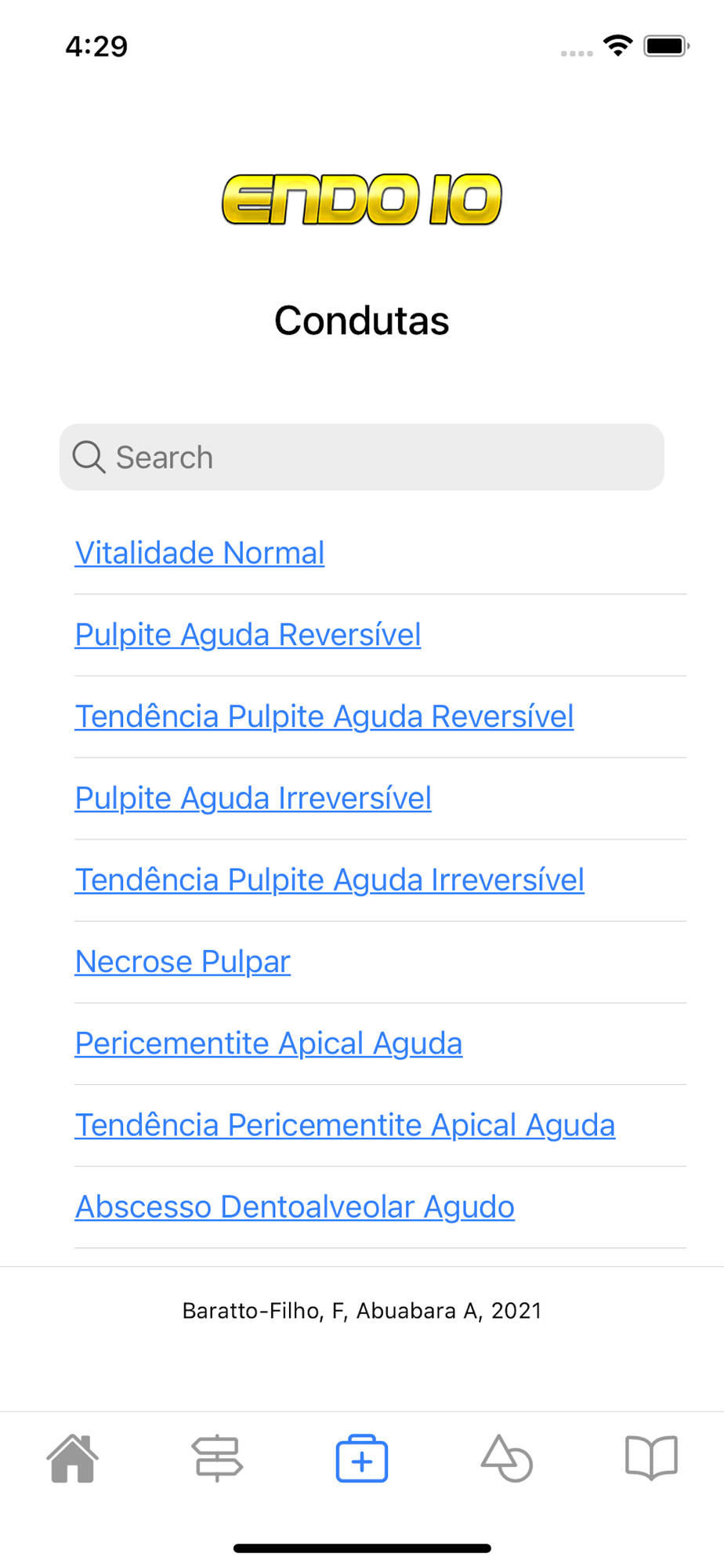
Task: Open the exact 'Pericementite Apical Aguda' link
Action: point(269,1044)
